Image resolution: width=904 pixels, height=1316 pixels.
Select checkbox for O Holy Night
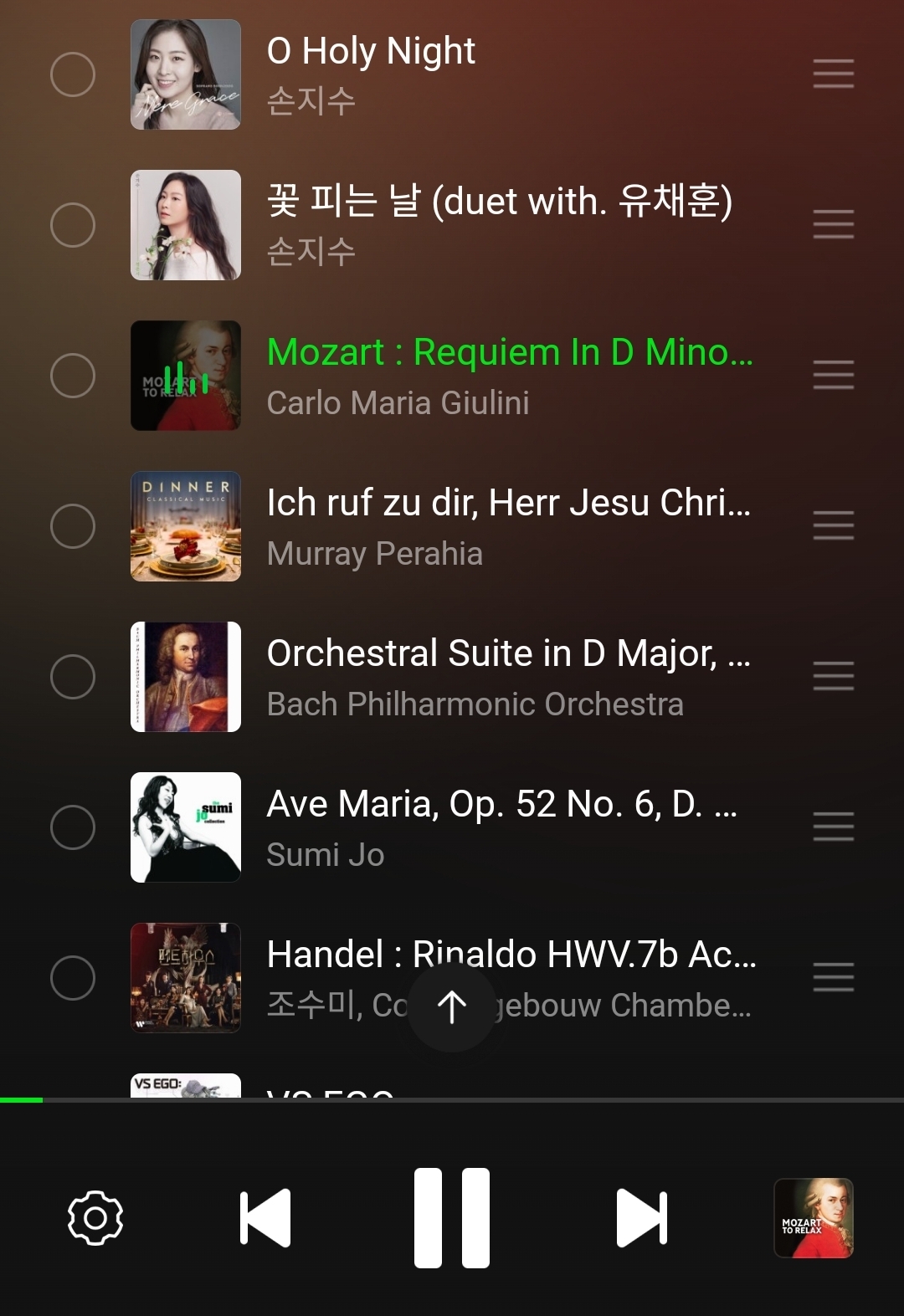pyautogui.click(x=73, y=74)
